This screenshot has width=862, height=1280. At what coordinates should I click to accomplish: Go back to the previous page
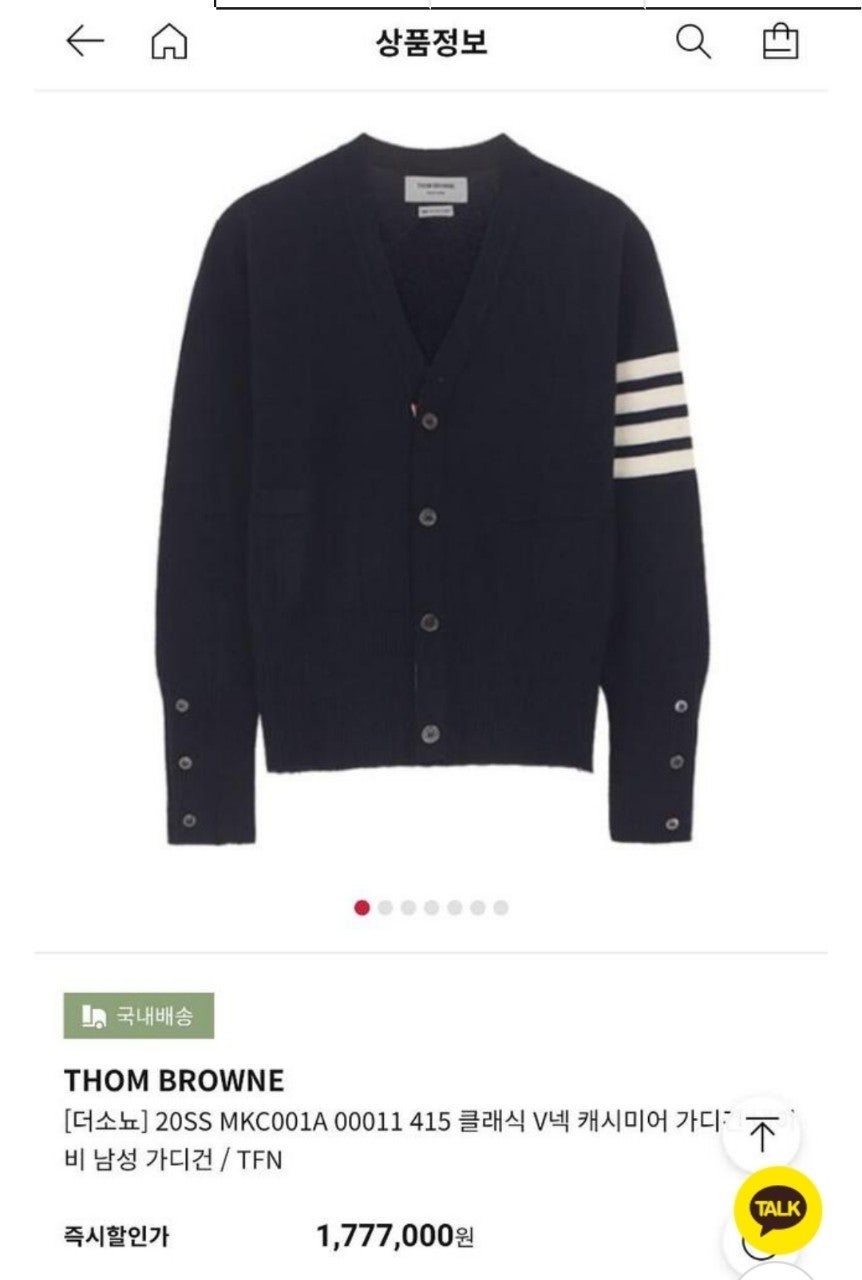click(x=85, y=41)
